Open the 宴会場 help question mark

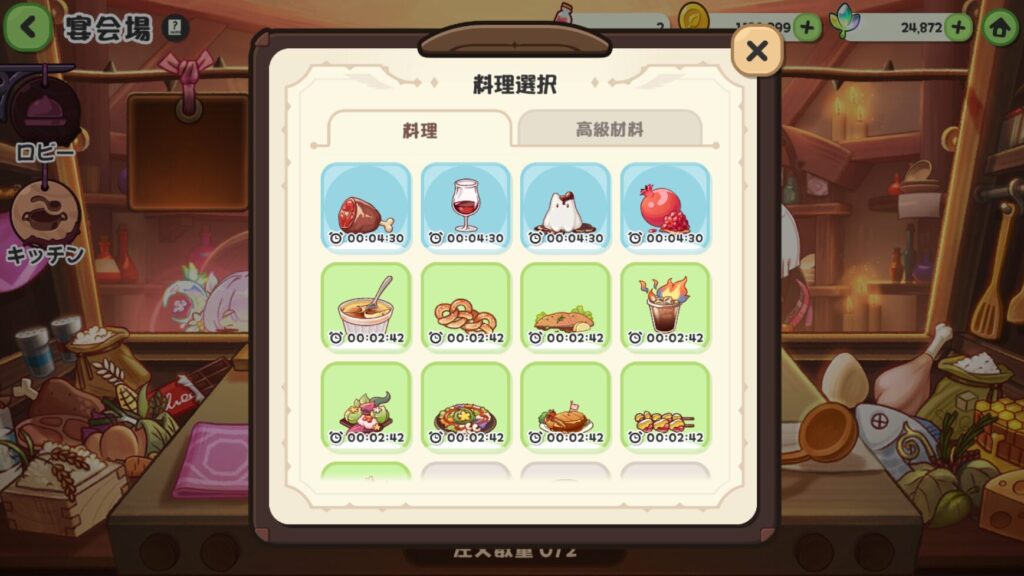pyautogui.click(x=175, y=28)
